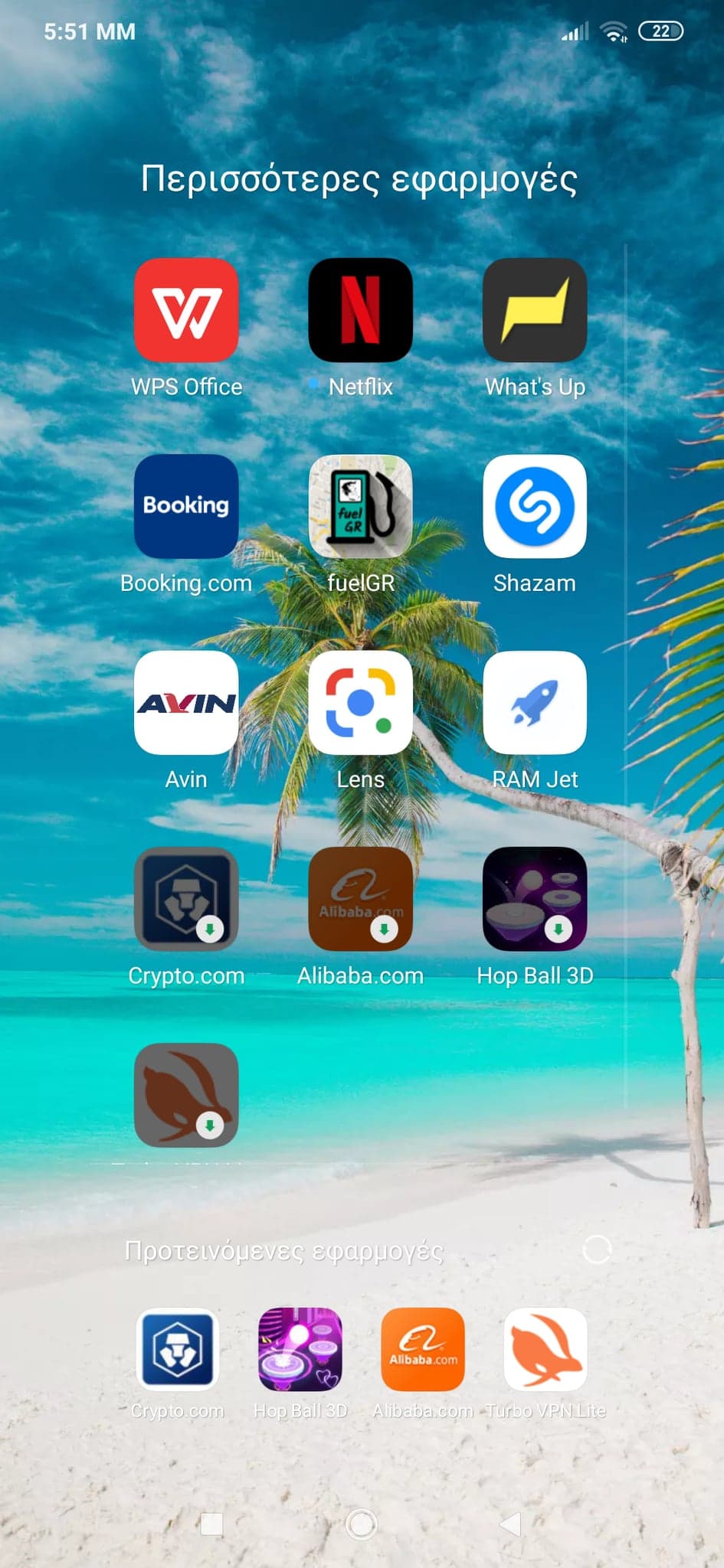Tap the greyed Alibaba.com download icon
The height and width of the screenshot is (1568, 724).
(x=360, y=899)
